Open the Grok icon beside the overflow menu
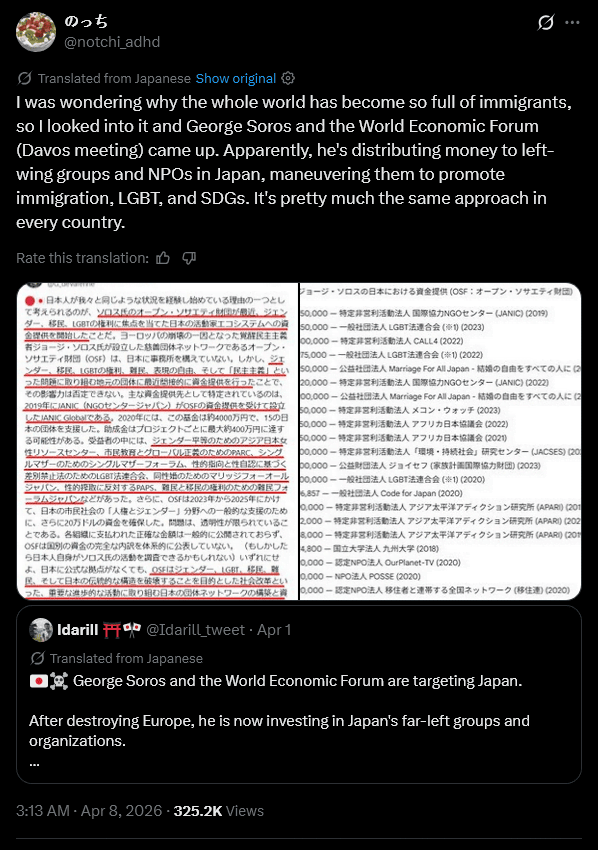 click(x=545, y=22)
